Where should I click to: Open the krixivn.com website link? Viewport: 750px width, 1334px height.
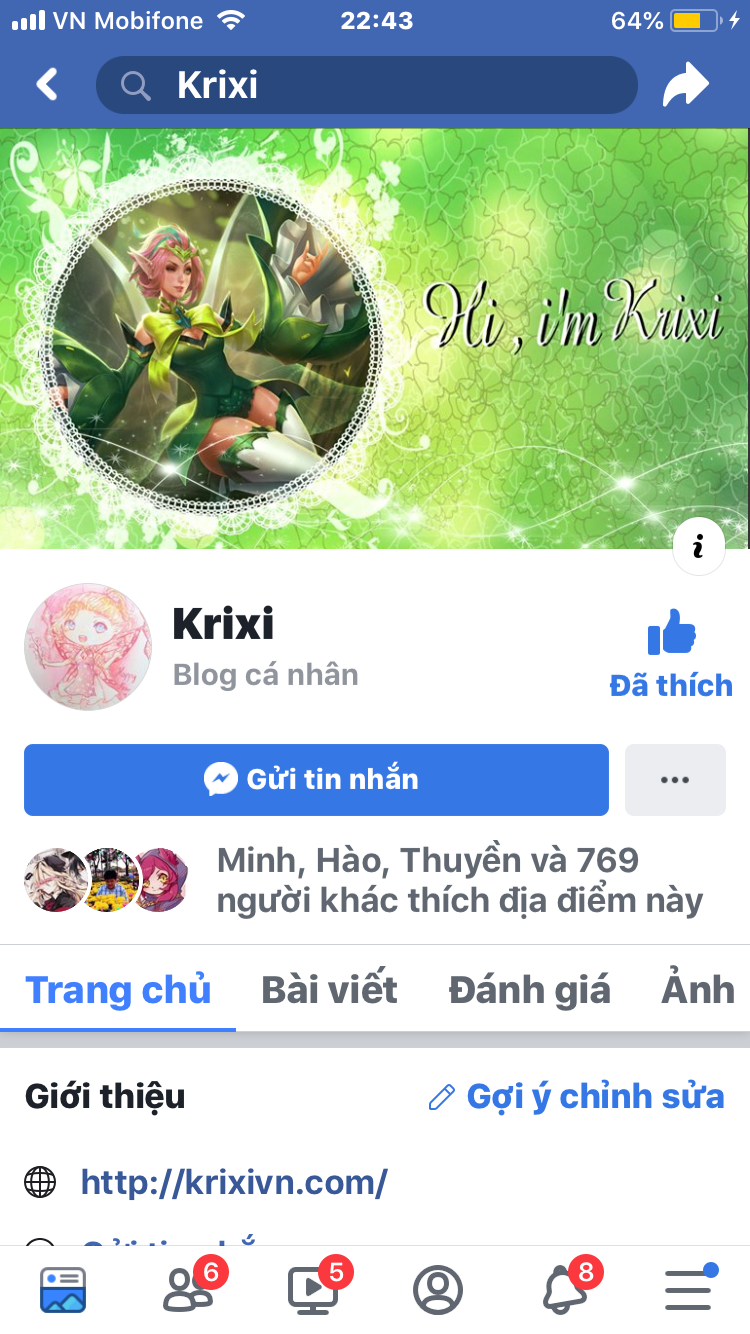(234, 1182)
